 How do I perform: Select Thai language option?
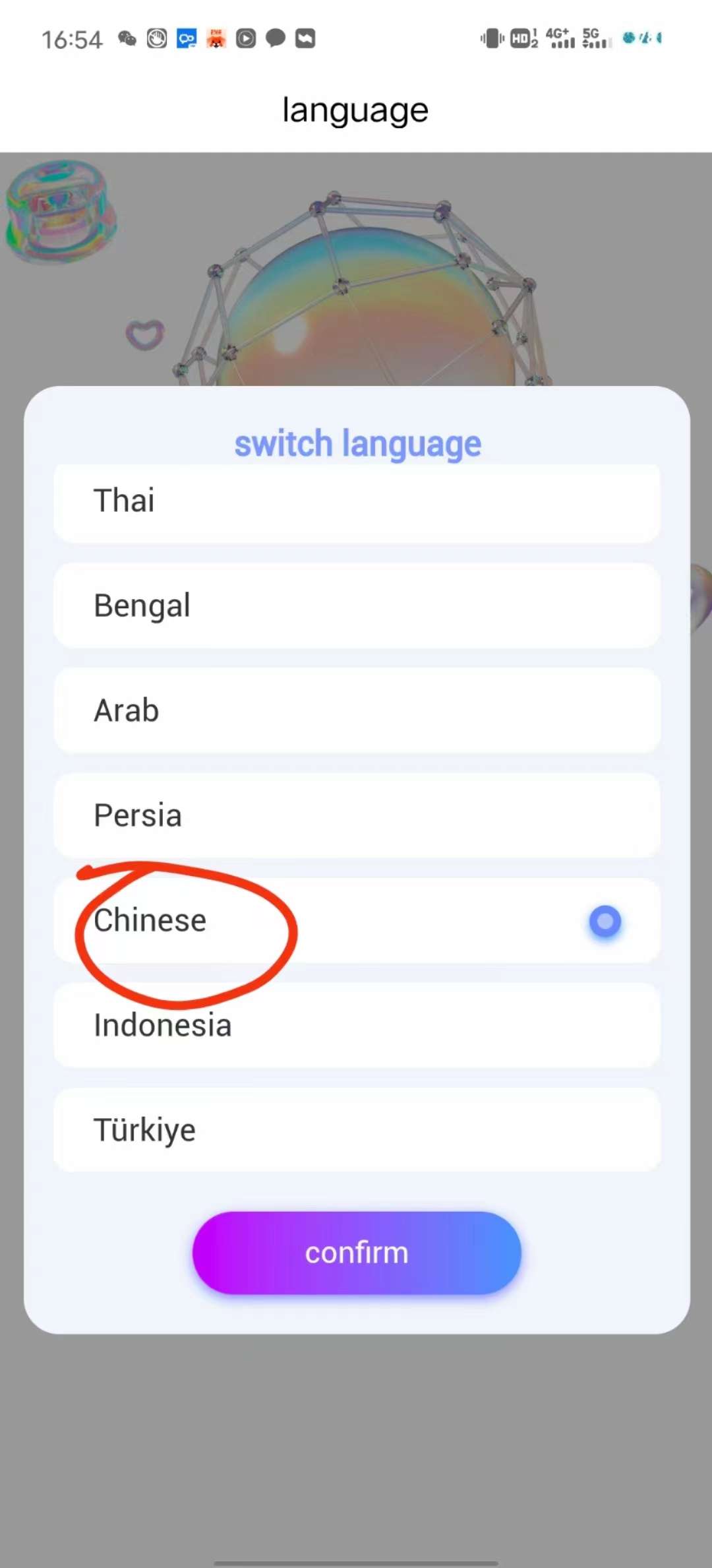point(356,501)
